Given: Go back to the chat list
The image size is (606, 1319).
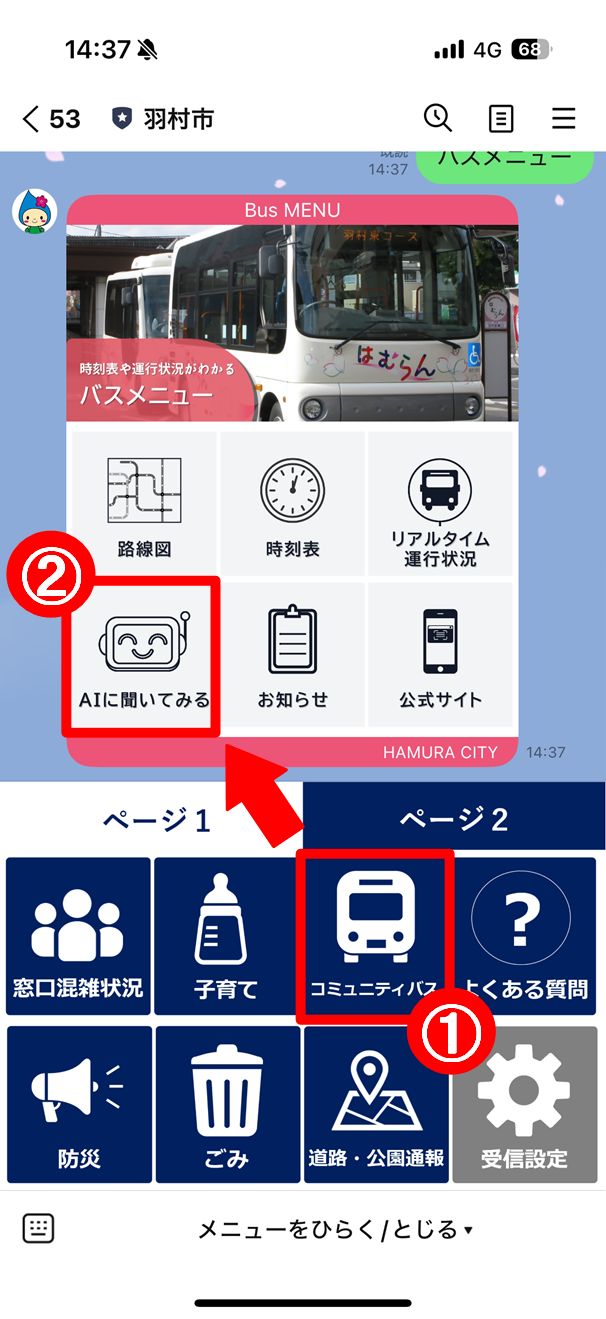Looking at the screenshot, I should (50, 119).
